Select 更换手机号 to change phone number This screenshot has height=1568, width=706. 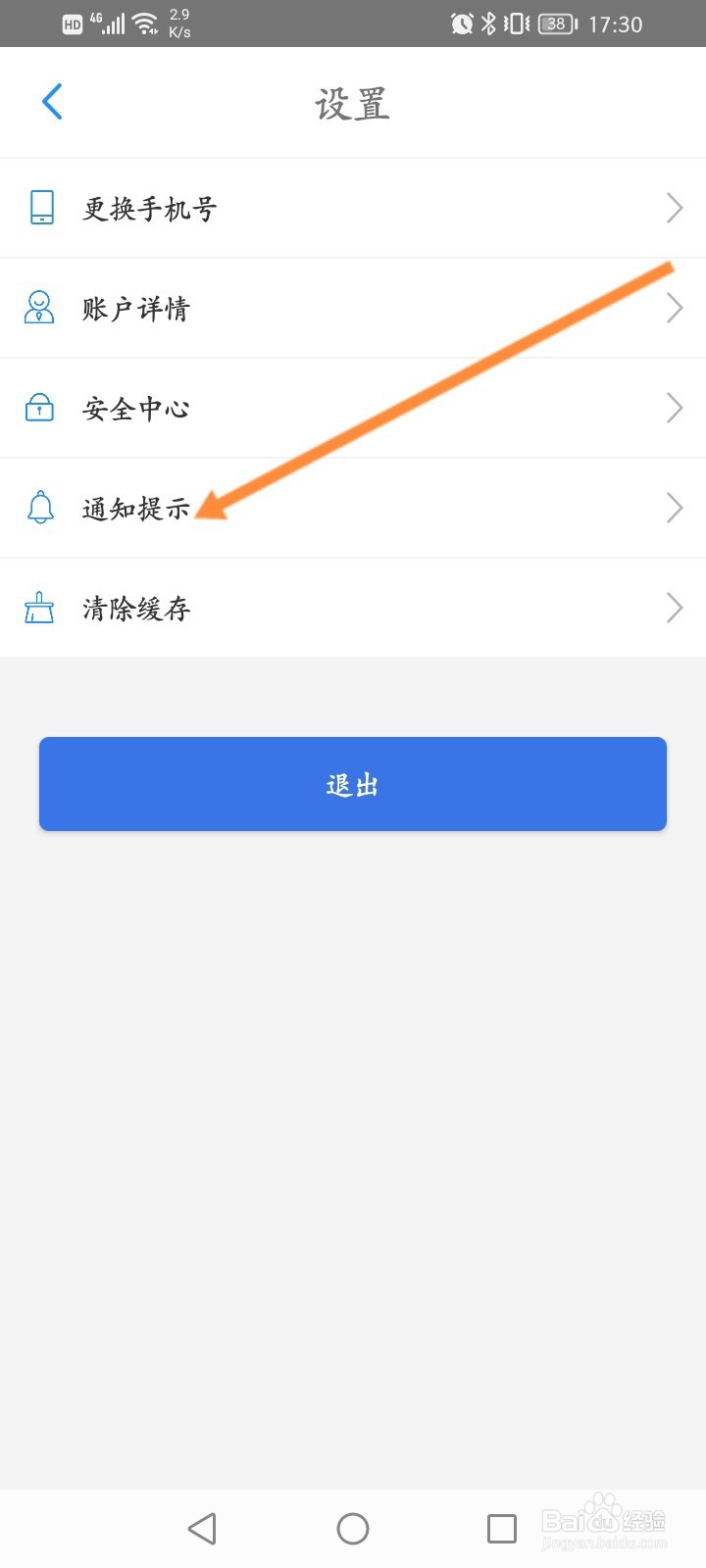(x=149, y=208)
